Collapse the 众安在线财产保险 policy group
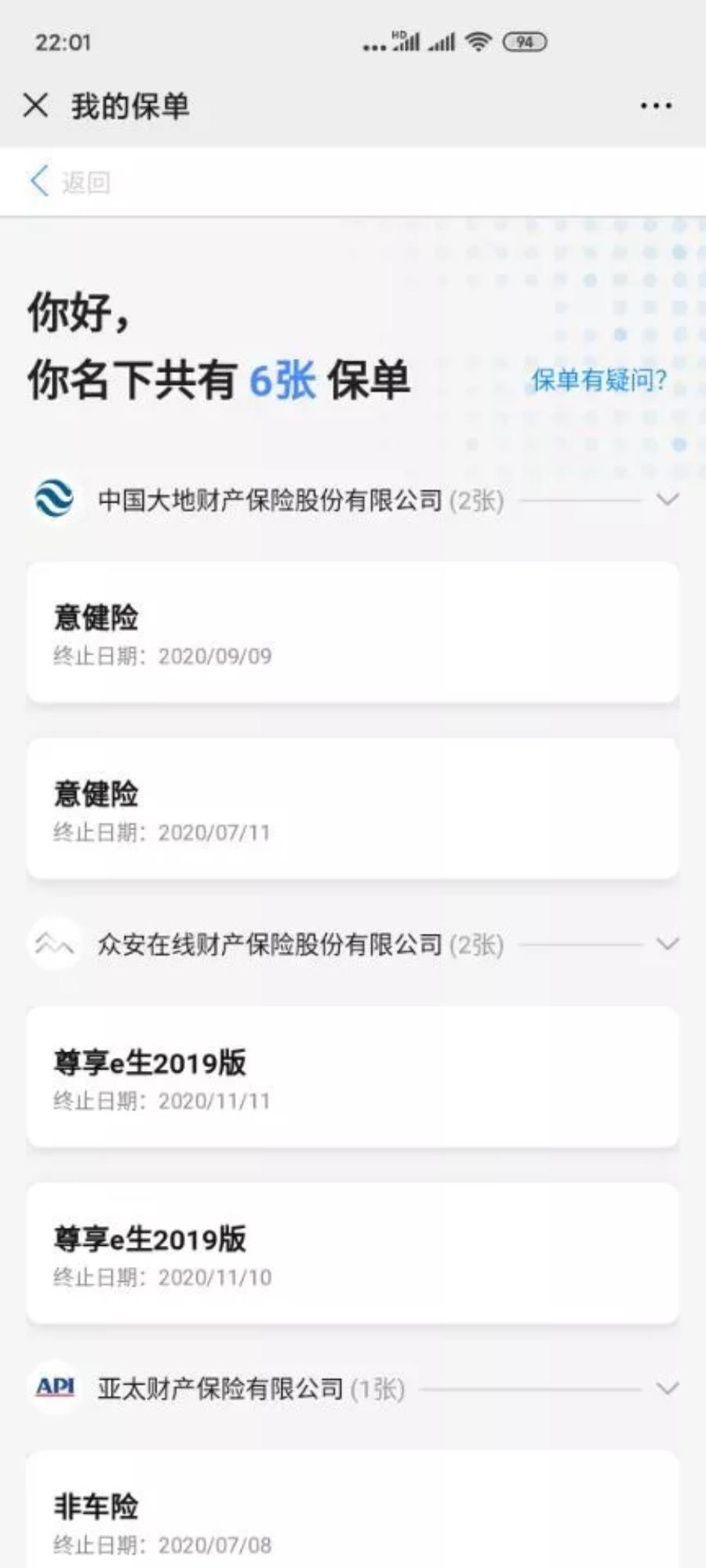 click(665, 946)
